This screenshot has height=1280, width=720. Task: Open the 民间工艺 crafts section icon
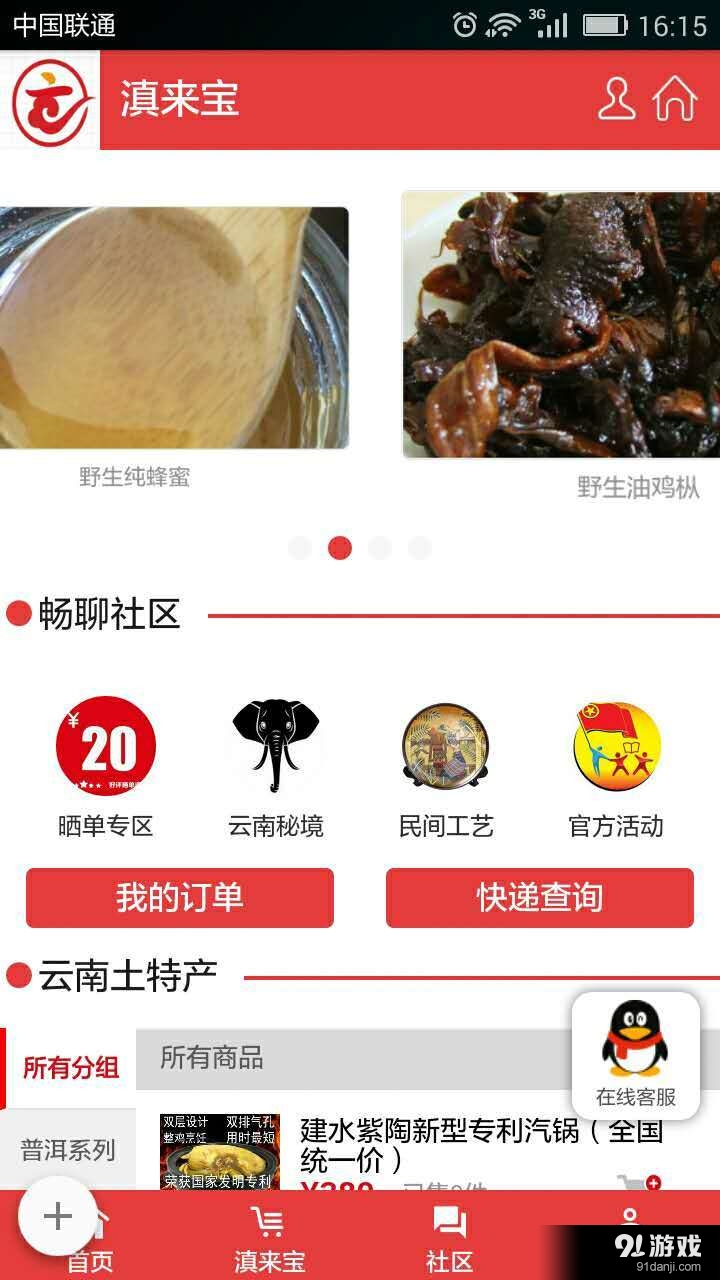[447, 745]
